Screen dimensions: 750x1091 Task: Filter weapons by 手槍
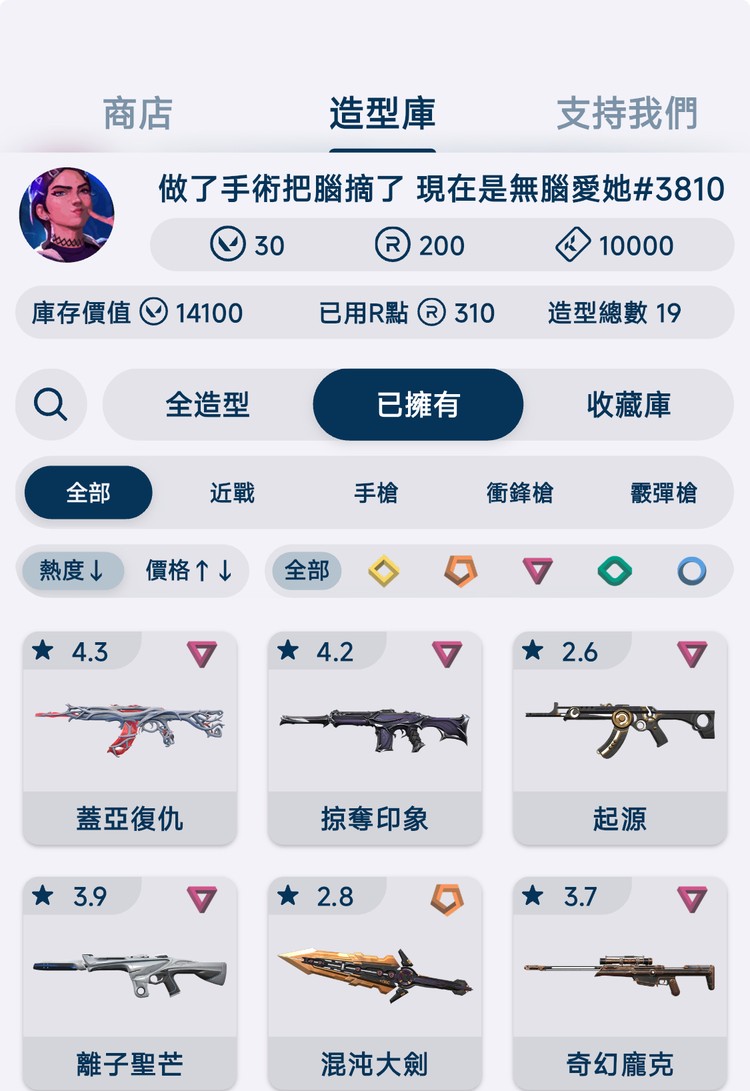tap(376, 493)
